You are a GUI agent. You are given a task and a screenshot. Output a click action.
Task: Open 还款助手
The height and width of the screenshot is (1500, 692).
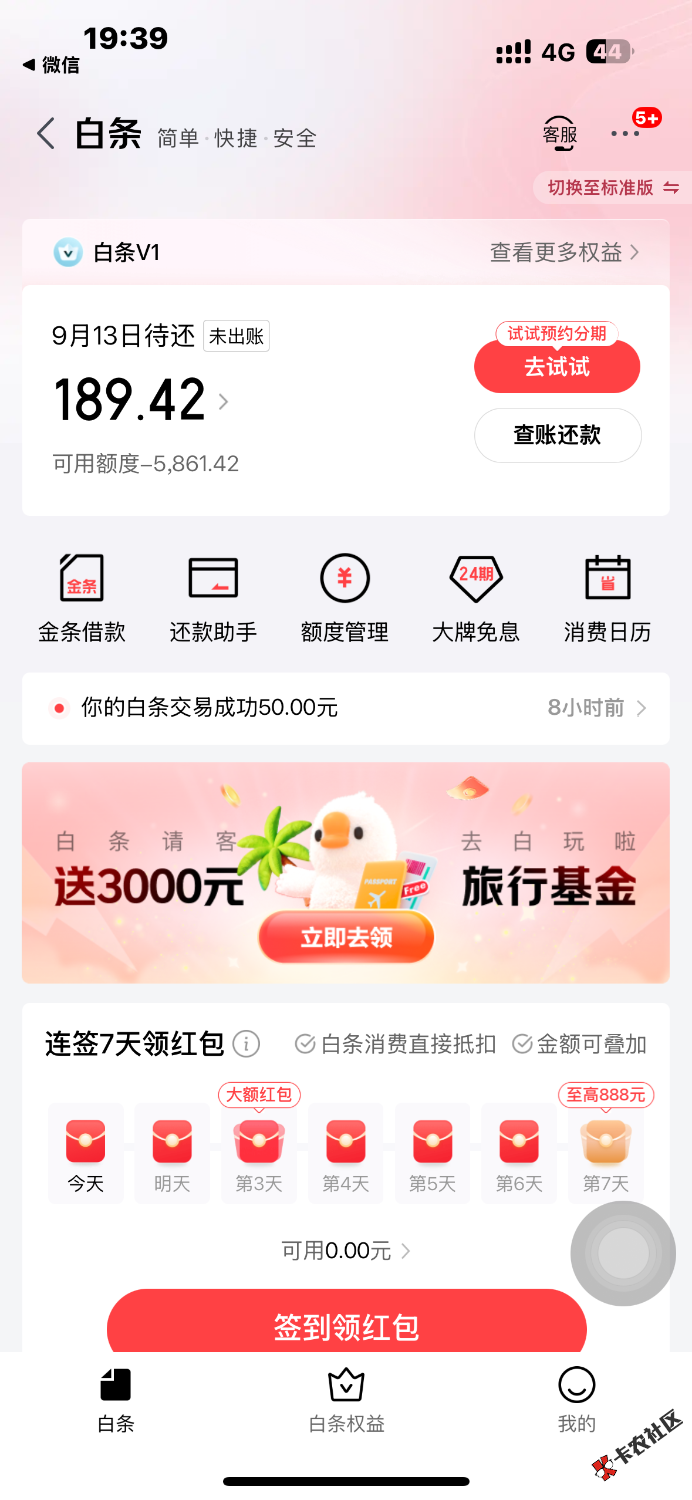pyautogui.click(x=213, y=598)
